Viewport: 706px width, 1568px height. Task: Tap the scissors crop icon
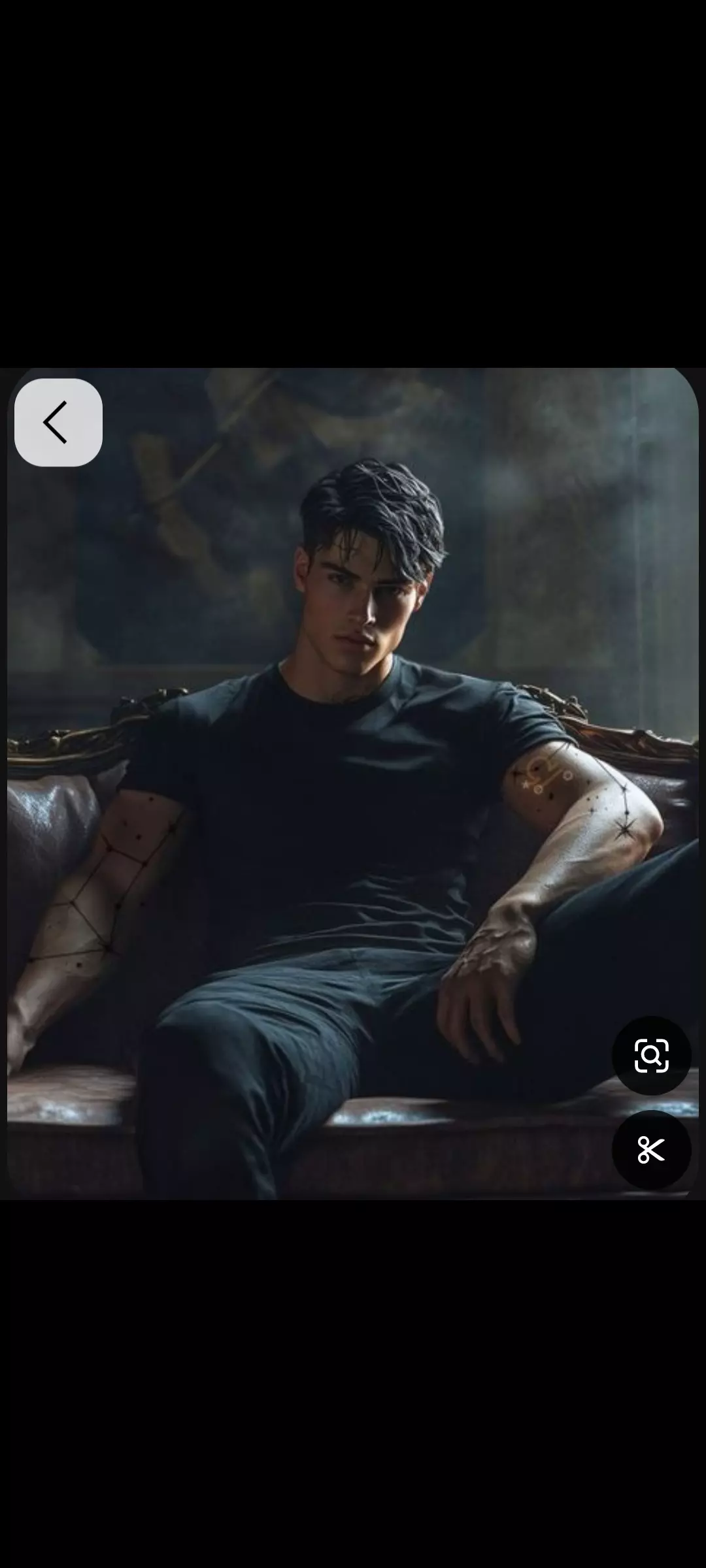pyautogui.click(x=651, y=1149)
